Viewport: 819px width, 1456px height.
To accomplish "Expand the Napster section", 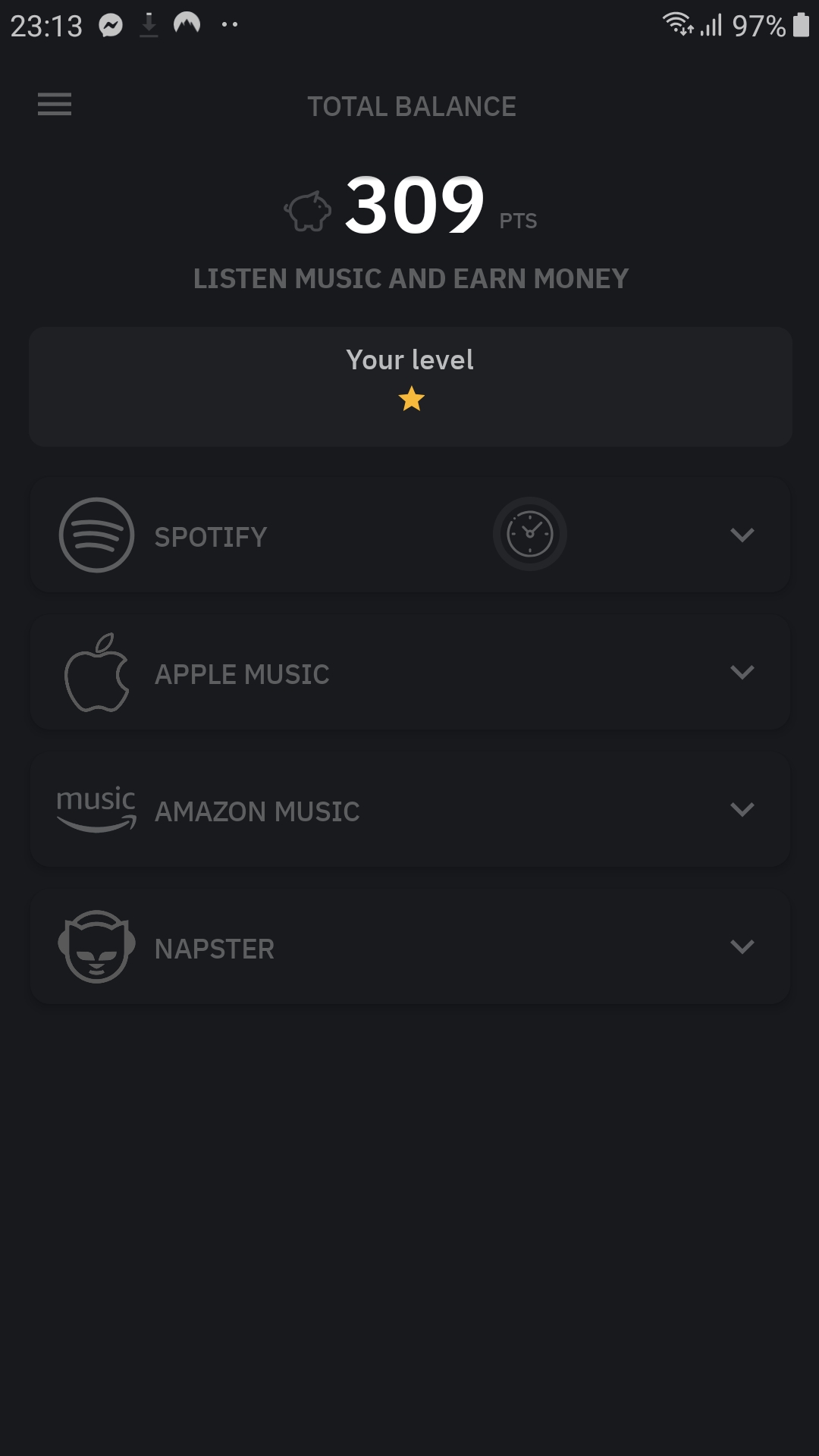I will 742,947.
